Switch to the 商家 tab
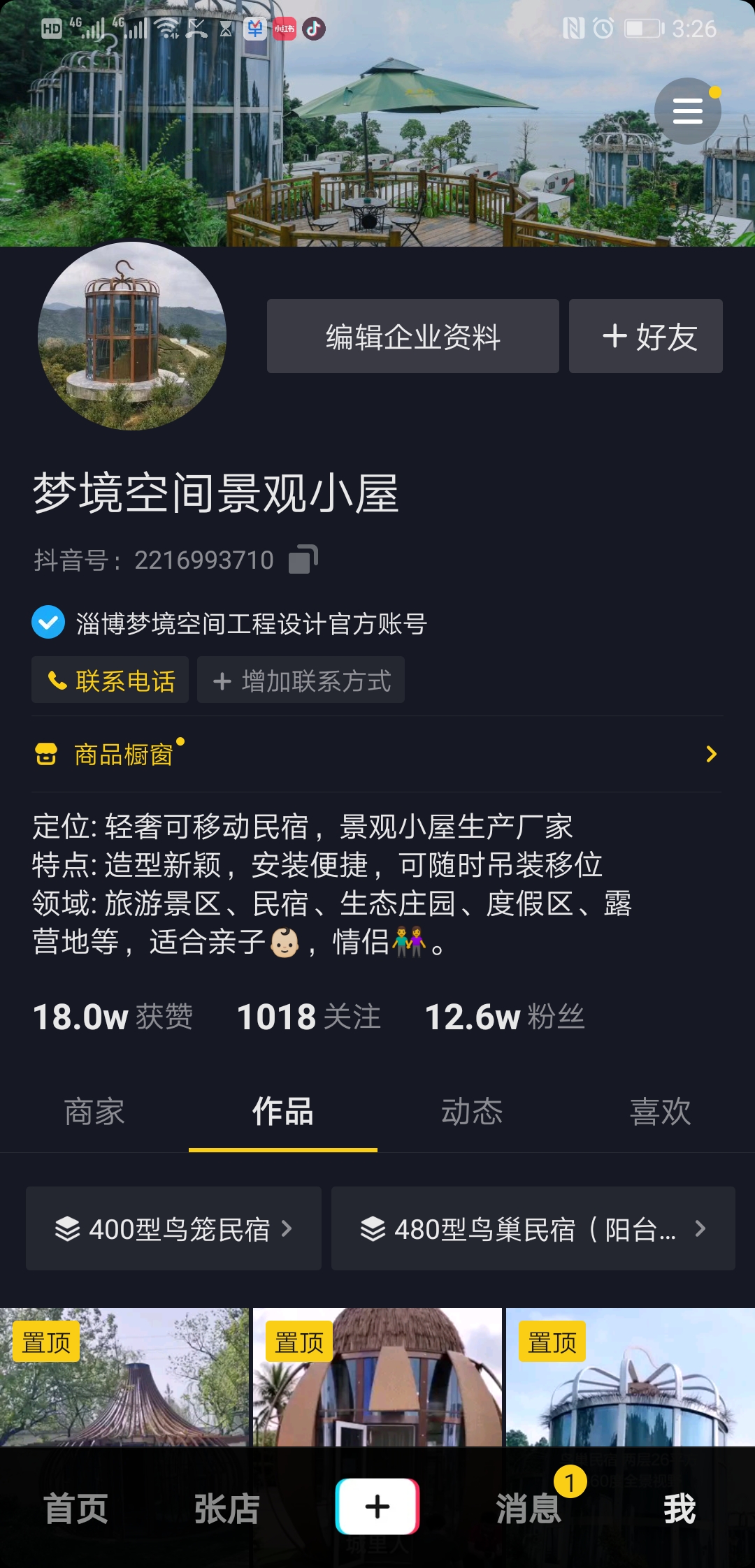Viewport: 755px width, 1568px height. 94,1111
